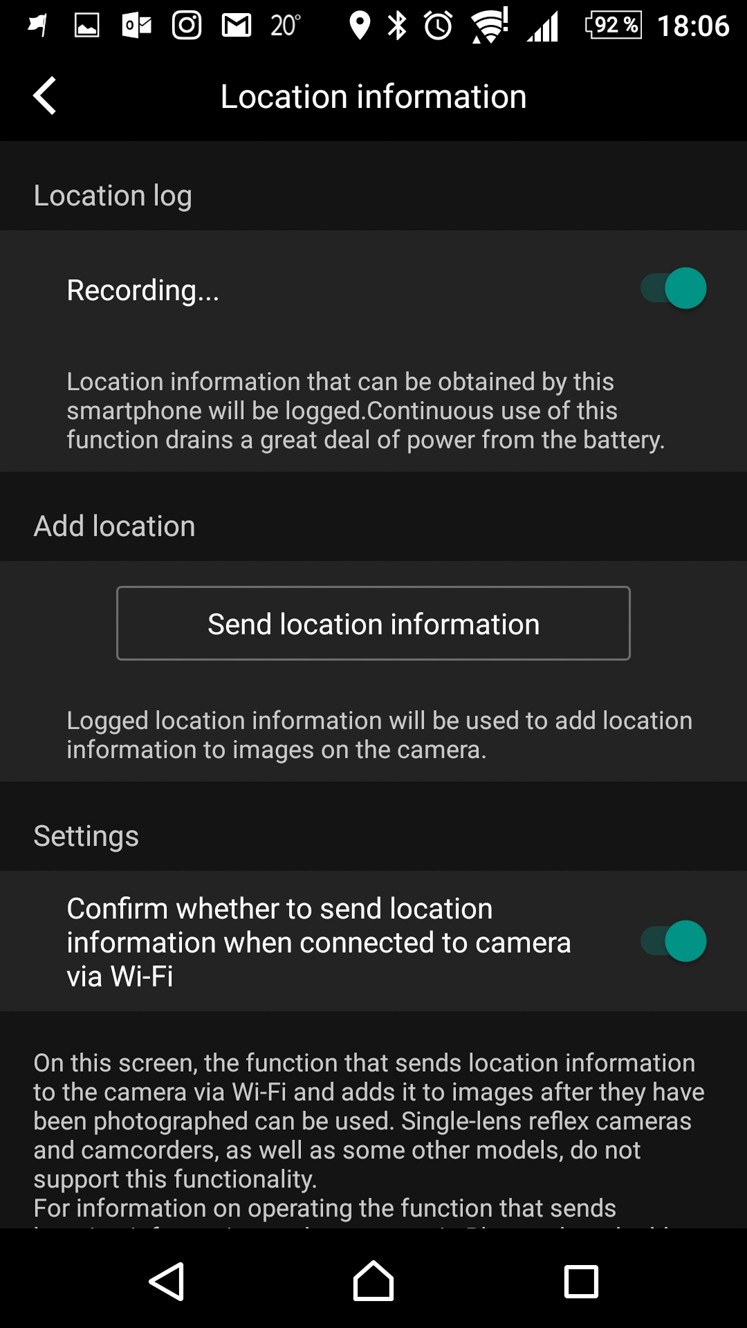Open recent apps from the navigation bar

(581, 1281)
